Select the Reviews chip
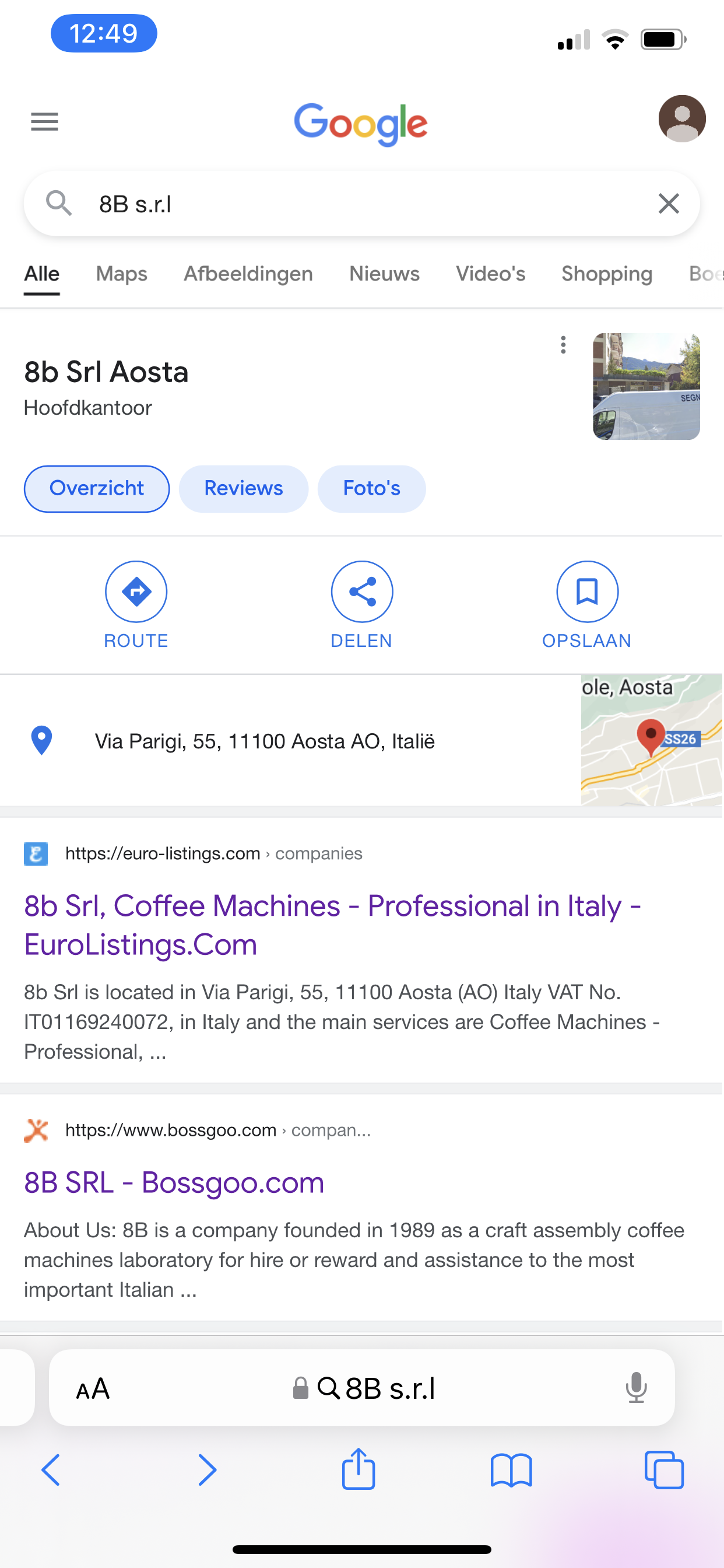Image resolution: width=724 pixels, height=1568 pixels. pyautogui.click(x=243, y=488)
